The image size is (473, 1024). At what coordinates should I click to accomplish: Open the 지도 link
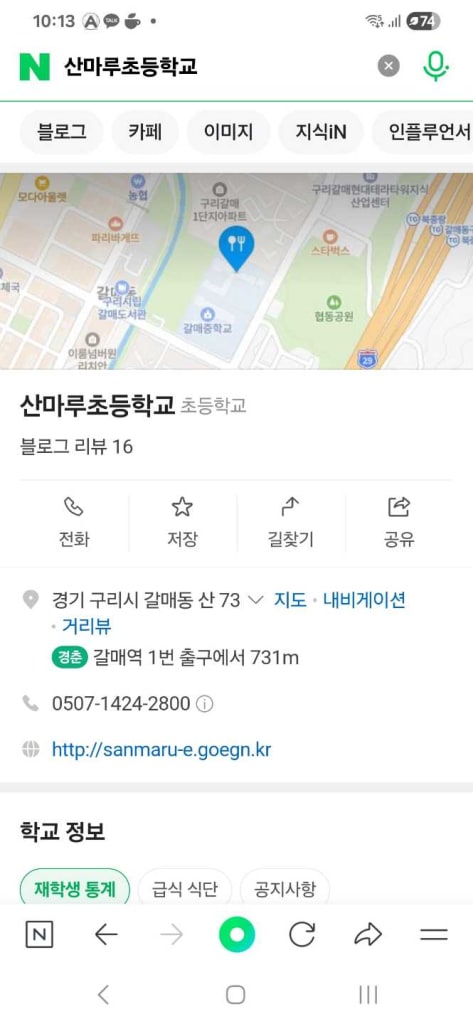pos(290,600)
